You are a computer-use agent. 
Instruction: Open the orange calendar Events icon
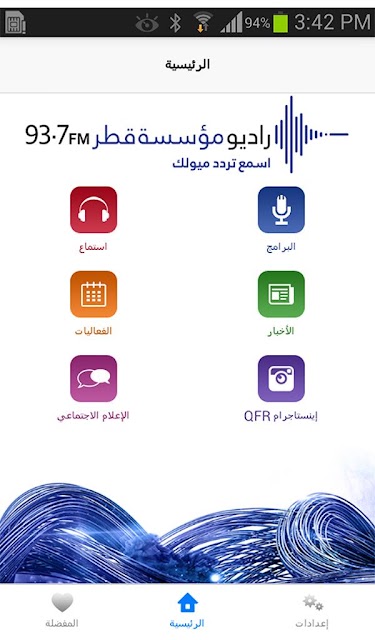pyautogui.click(x=93, y=294)
